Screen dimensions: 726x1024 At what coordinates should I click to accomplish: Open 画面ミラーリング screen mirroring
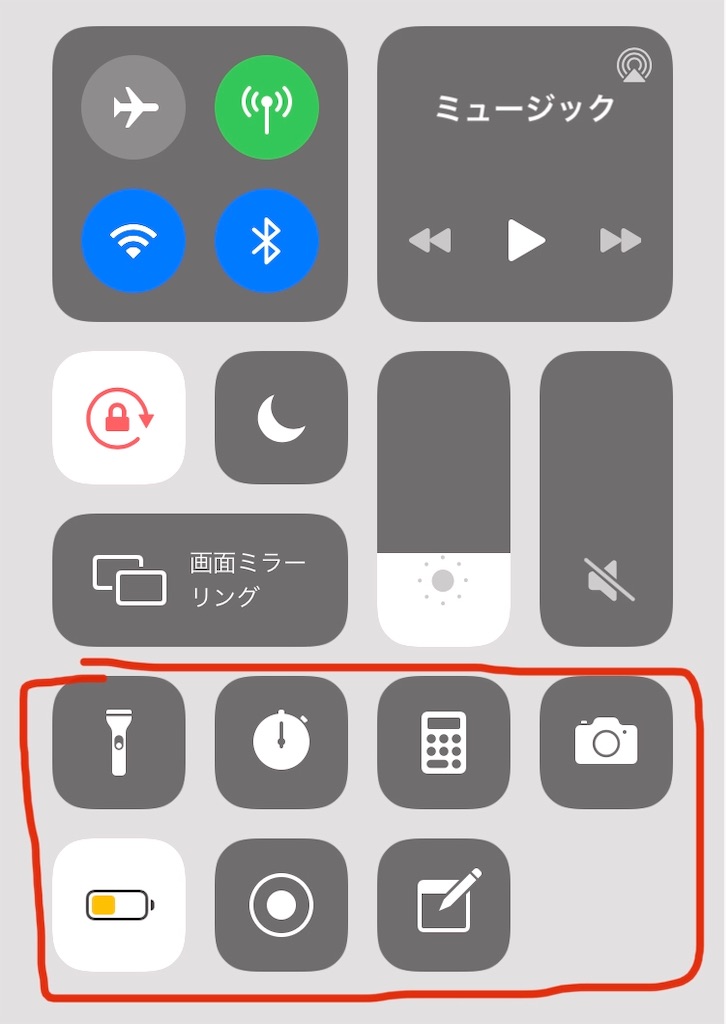(x=200, y=580)
